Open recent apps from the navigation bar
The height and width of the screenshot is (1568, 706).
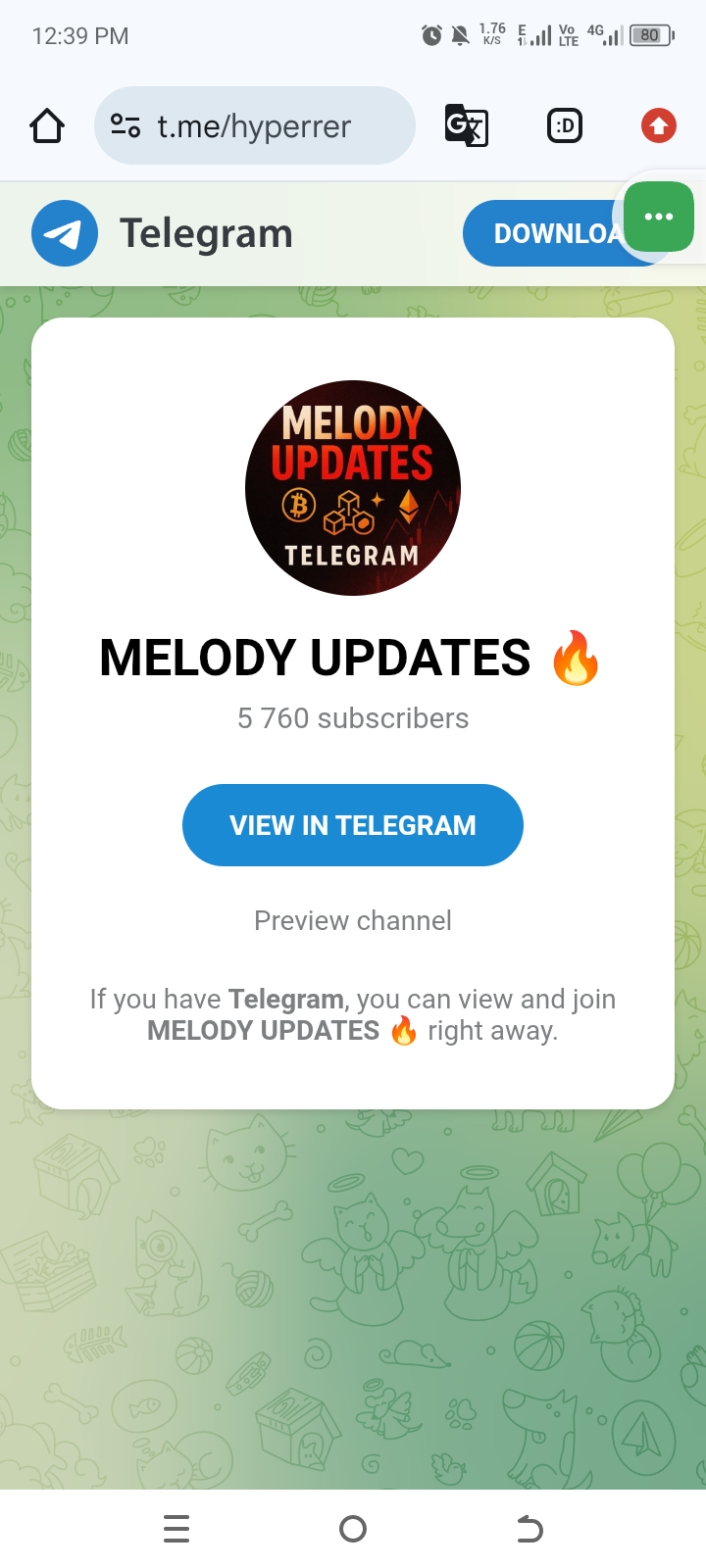pos(176,1529)
